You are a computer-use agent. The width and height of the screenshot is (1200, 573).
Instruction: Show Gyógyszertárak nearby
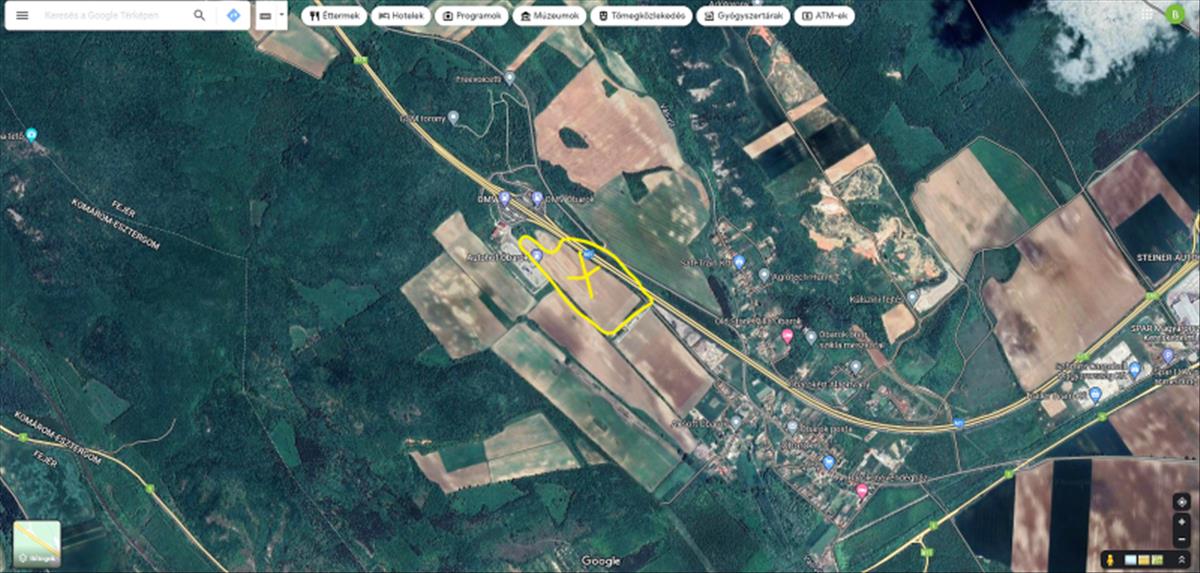(745, 16)
